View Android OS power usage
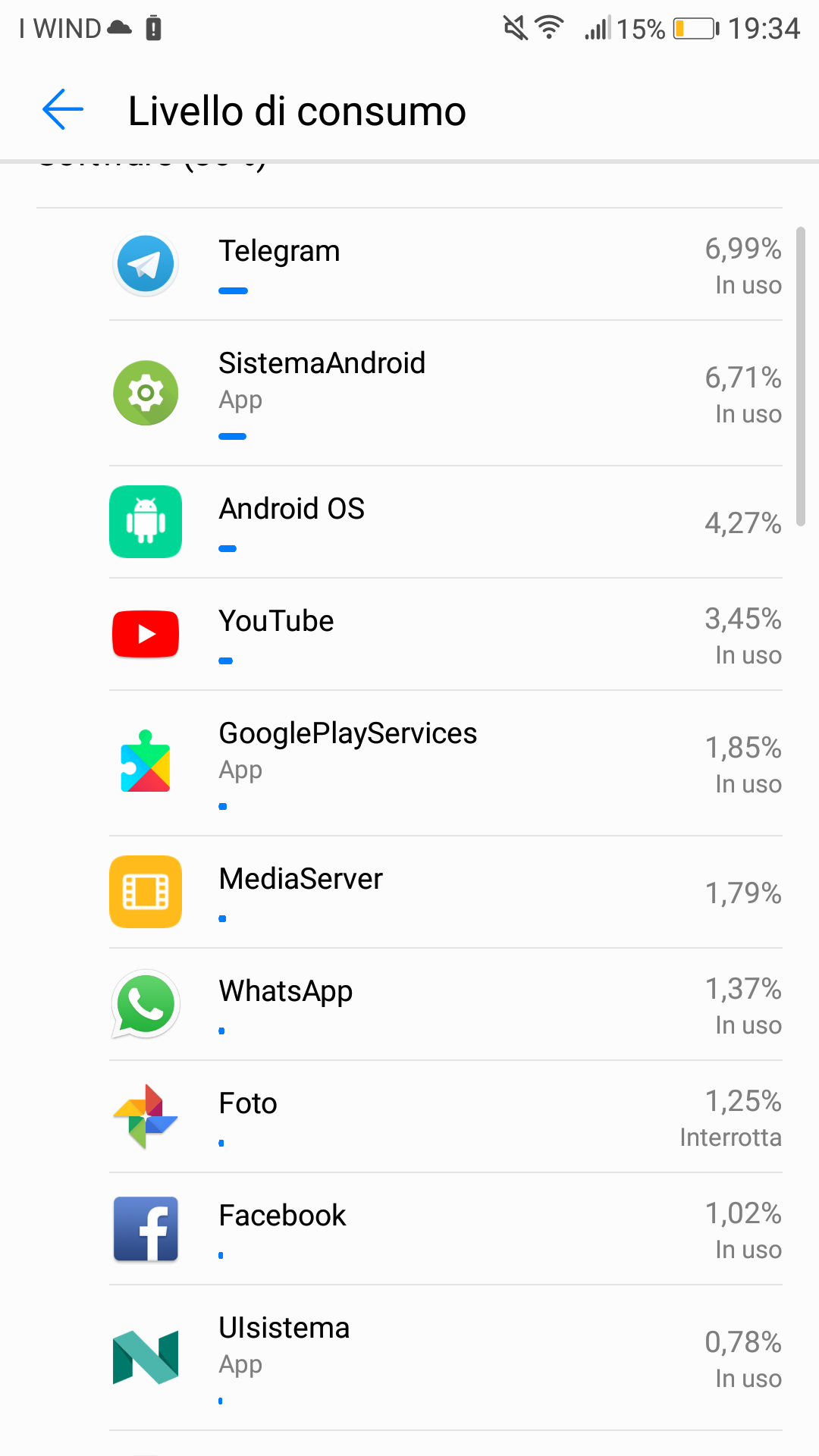The image size is (819, 1456). pos(446,522)
